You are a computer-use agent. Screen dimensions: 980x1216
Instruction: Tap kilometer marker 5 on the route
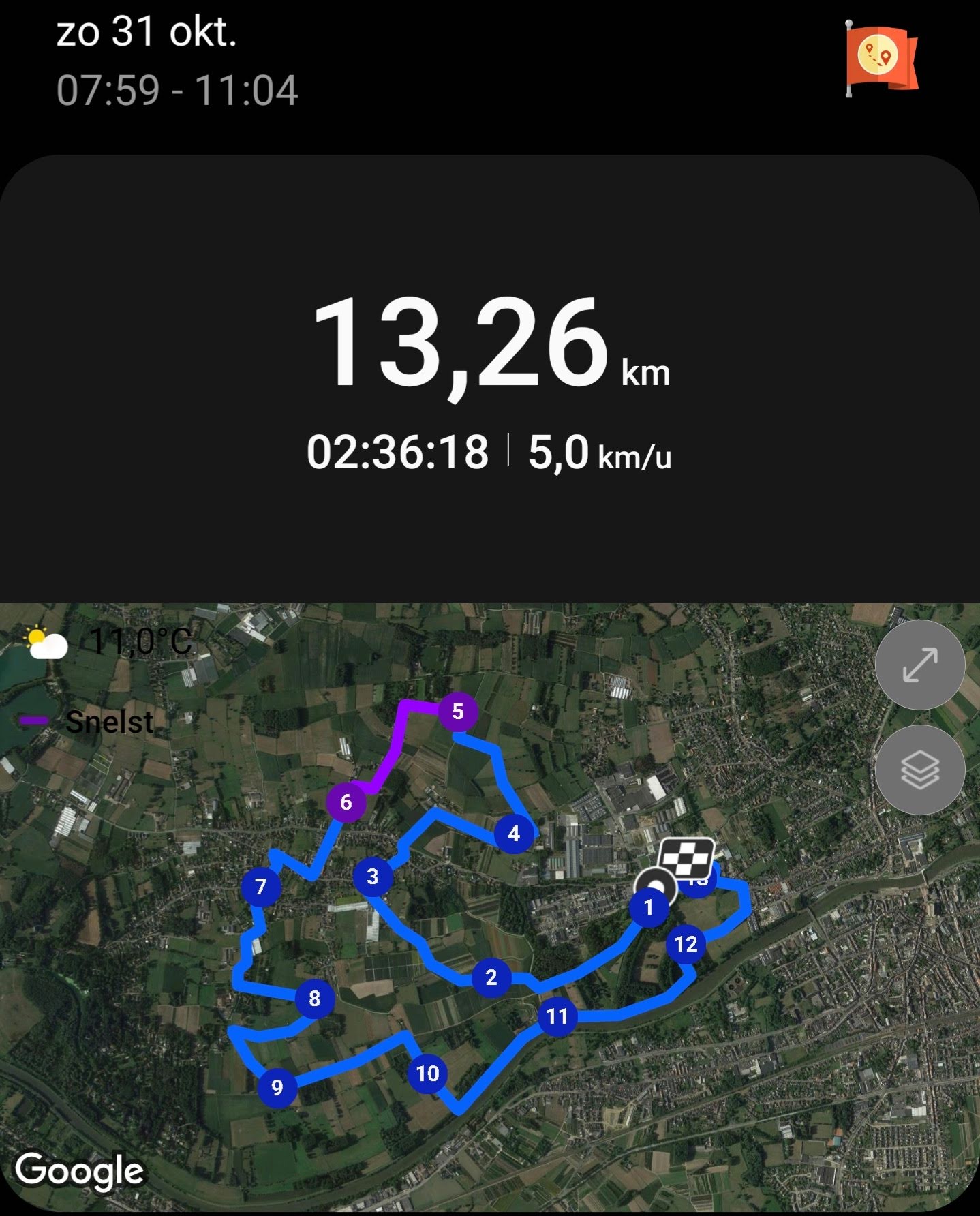point(458,712)
